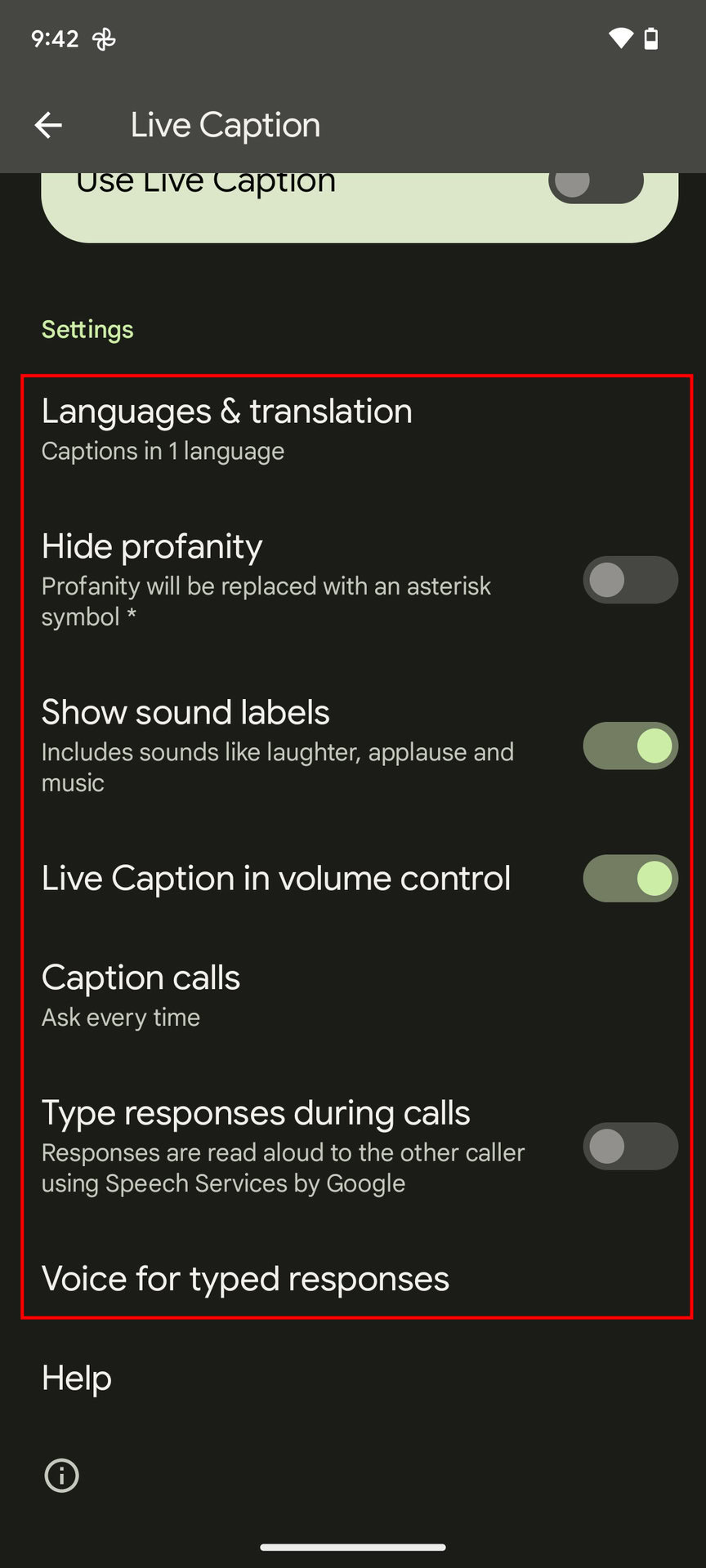Turn off Live Caption in volume control
706x1568 pixels.
[629, 879]
